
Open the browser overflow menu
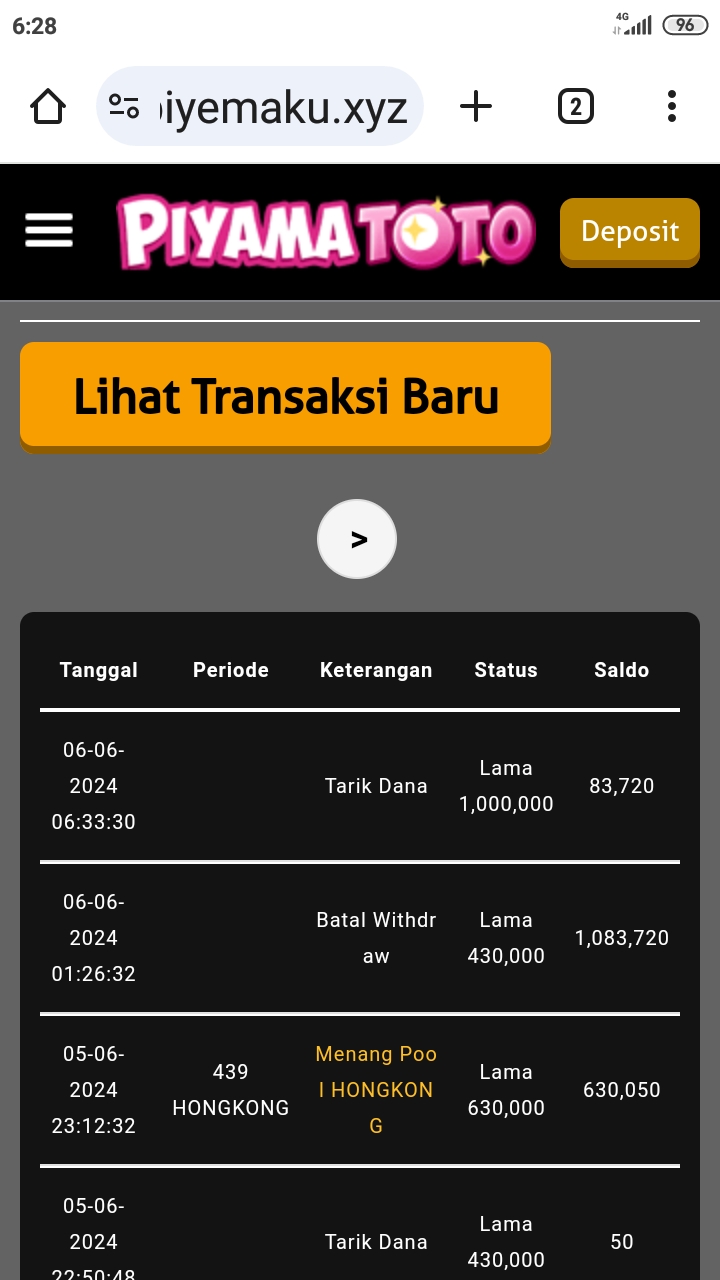(x=671, y=106)
